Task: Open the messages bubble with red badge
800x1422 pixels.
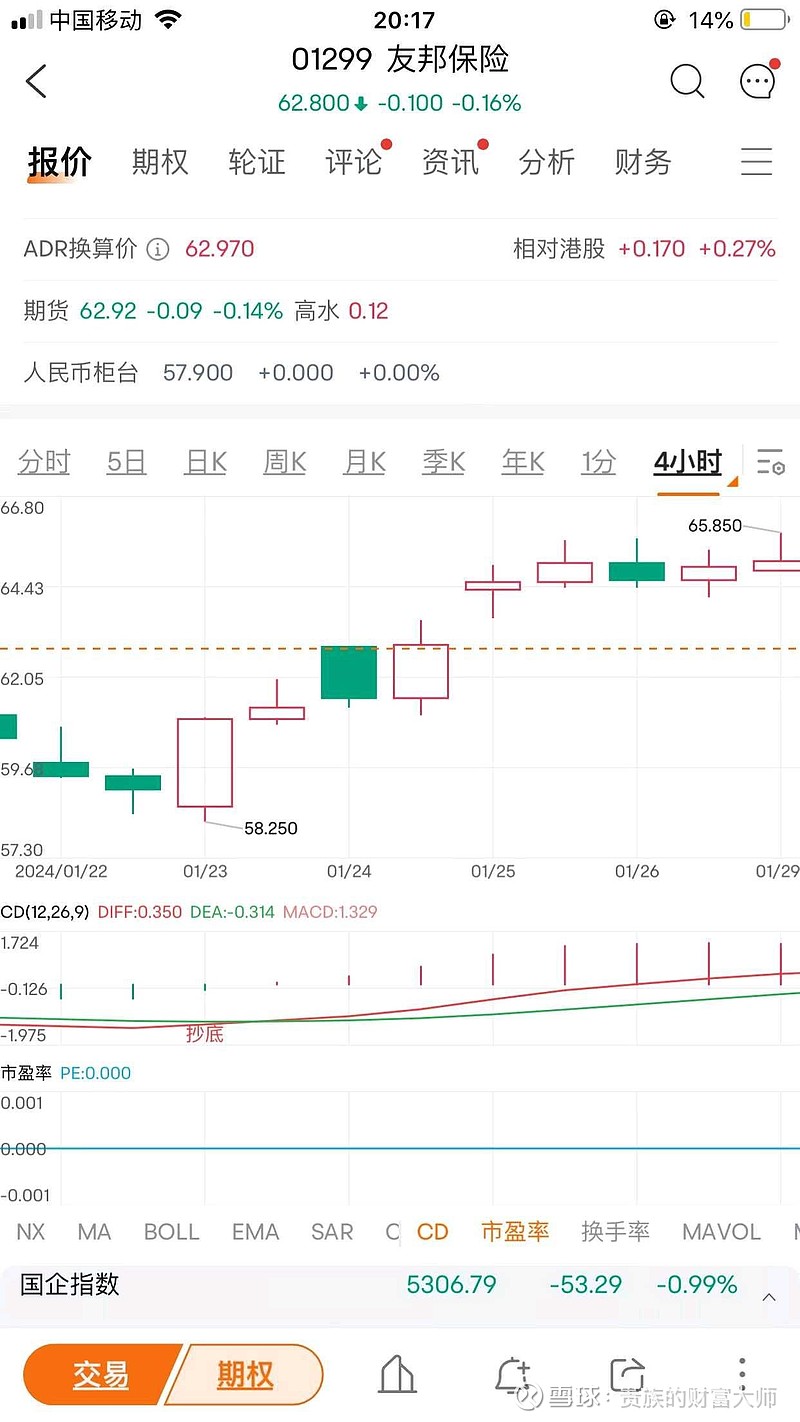Action: 758,82
